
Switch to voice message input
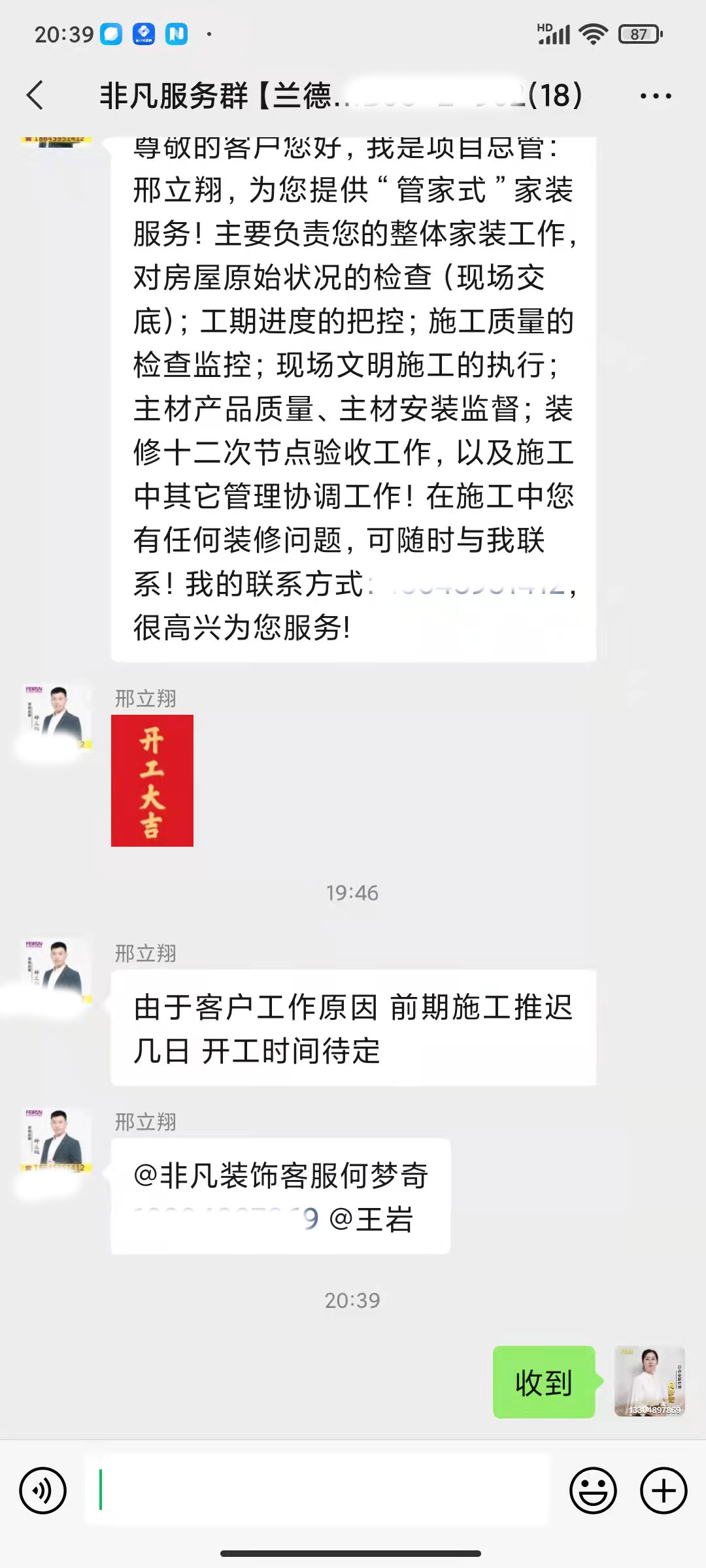pyautogui.click(x=43, y=1491)
